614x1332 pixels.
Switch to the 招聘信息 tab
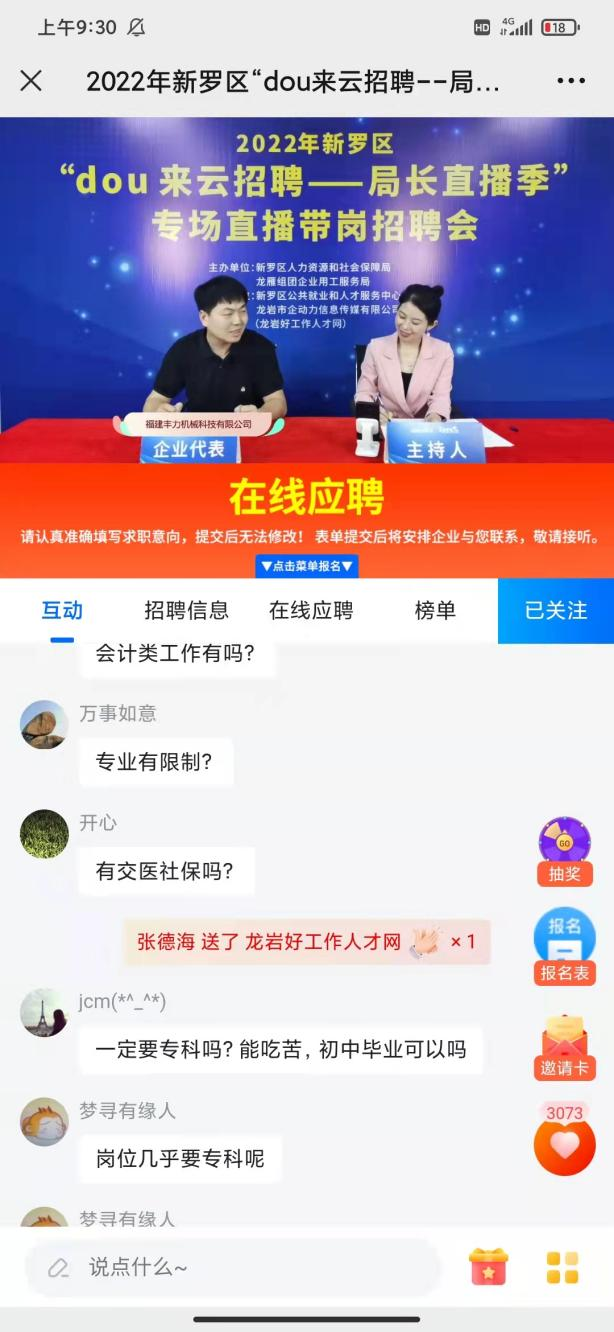[186, 610]
